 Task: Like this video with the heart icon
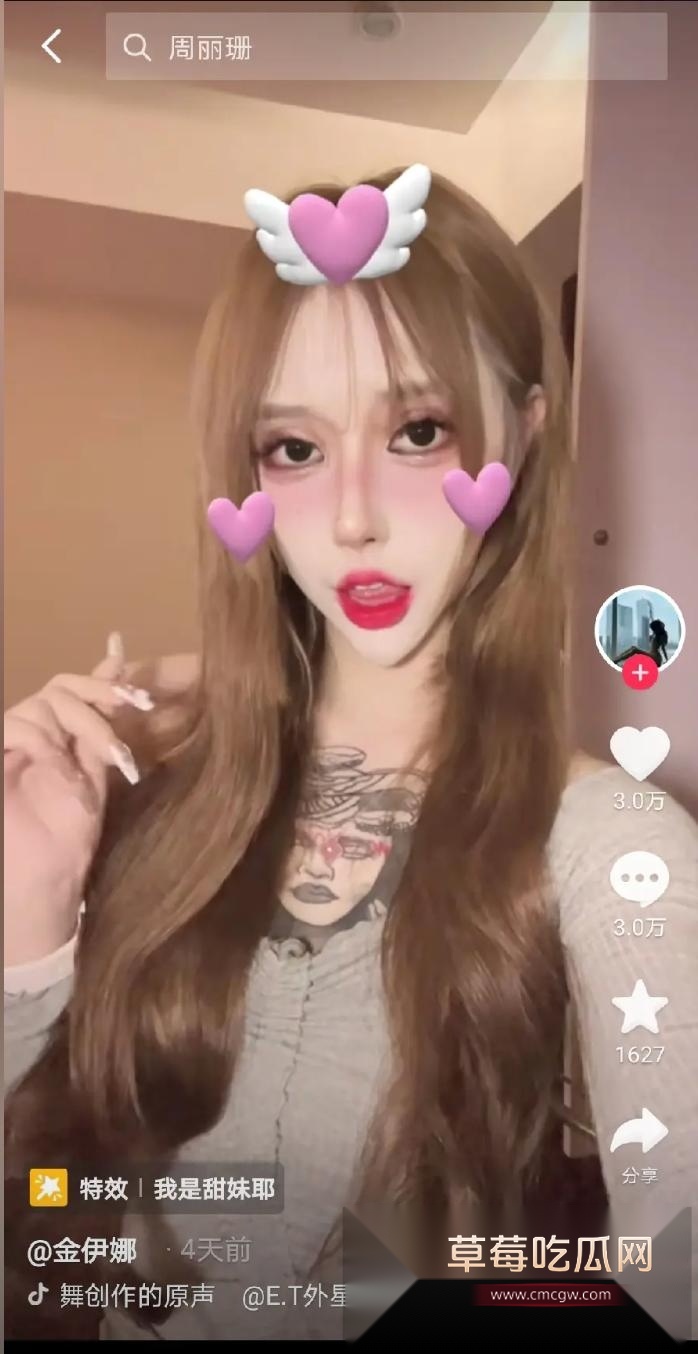(639, 754)
